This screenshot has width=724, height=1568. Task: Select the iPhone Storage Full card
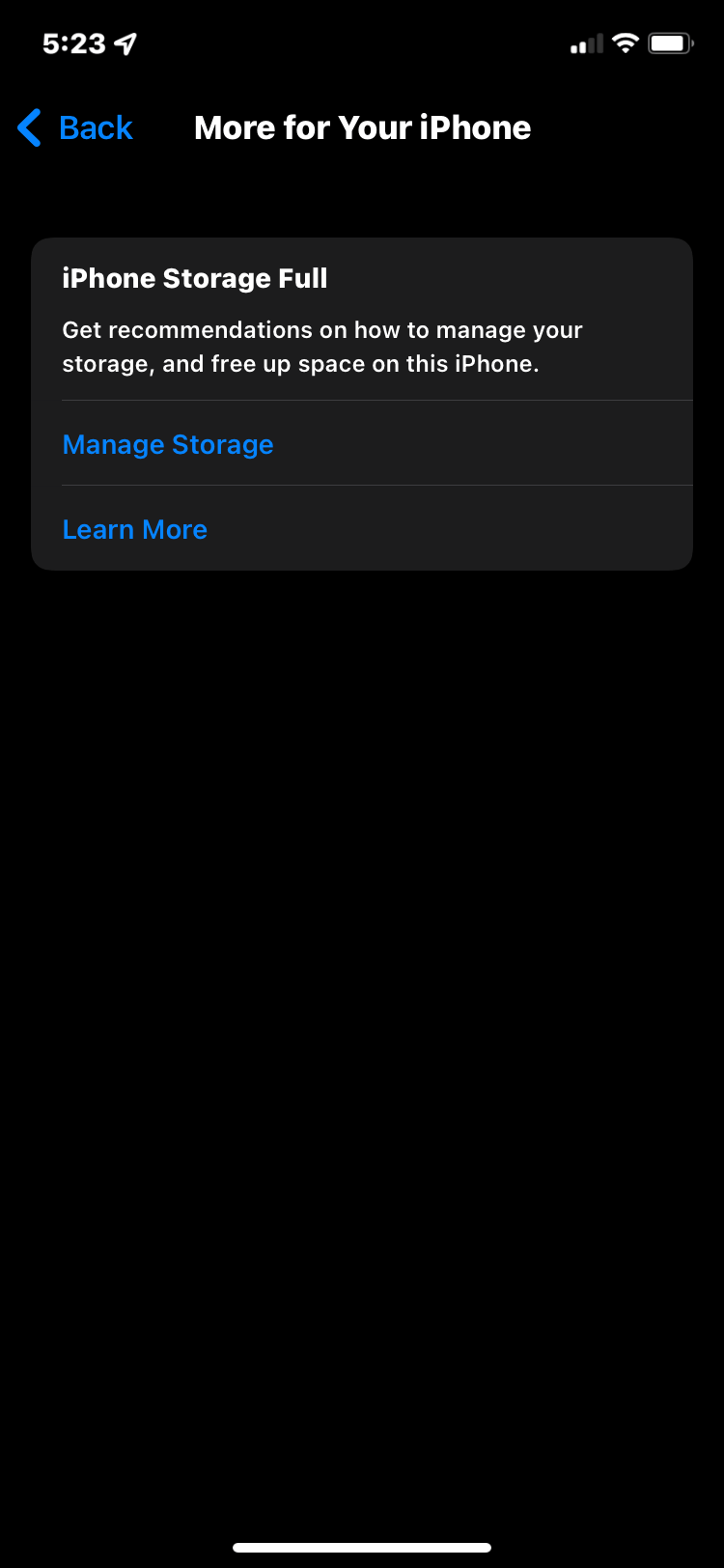coord(362,401)
